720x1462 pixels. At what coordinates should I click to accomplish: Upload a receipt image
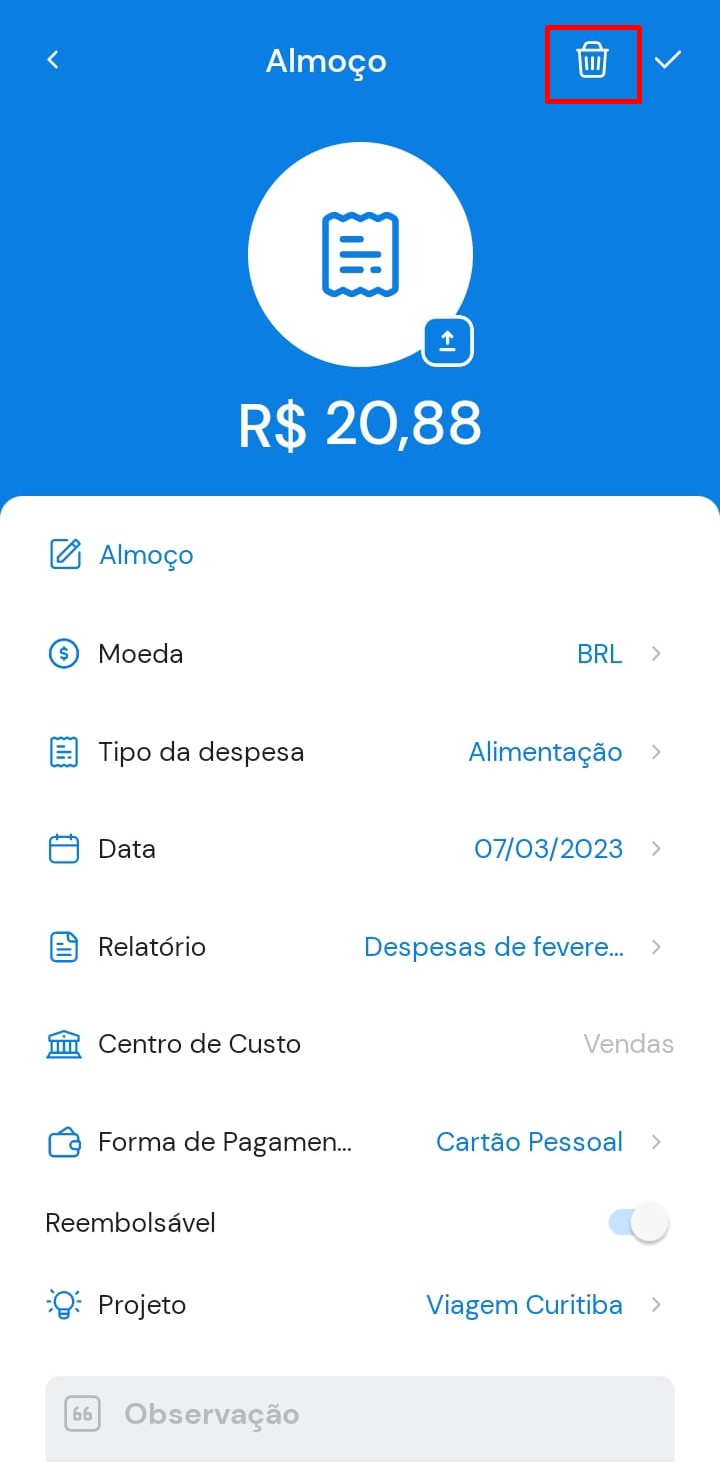point(447,342)
